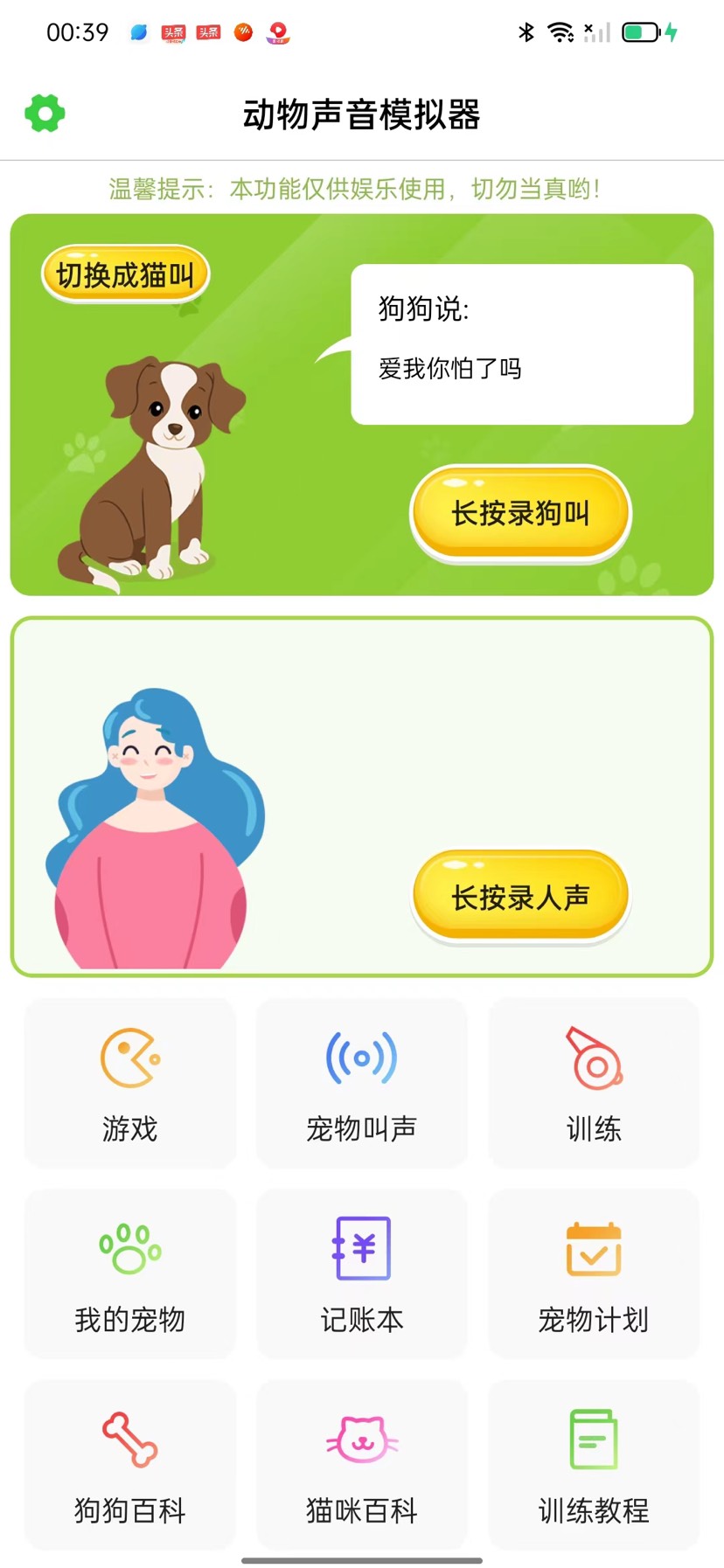Check 宠物计划 pet plan
724x1568 pixels.
593,1274
